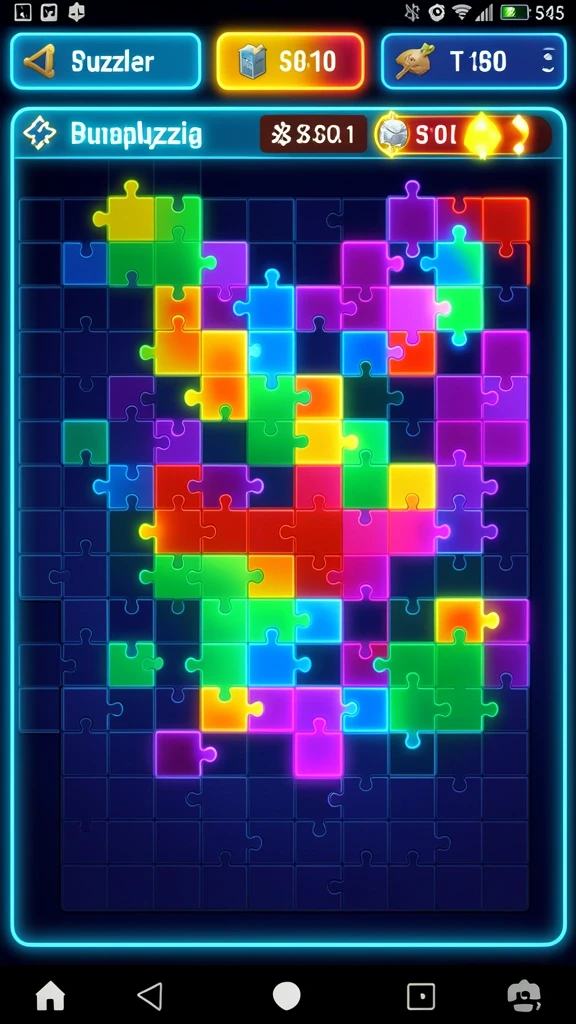Navigate back with the triangle button
576x1024 pixels.
(x=151, y=996)
